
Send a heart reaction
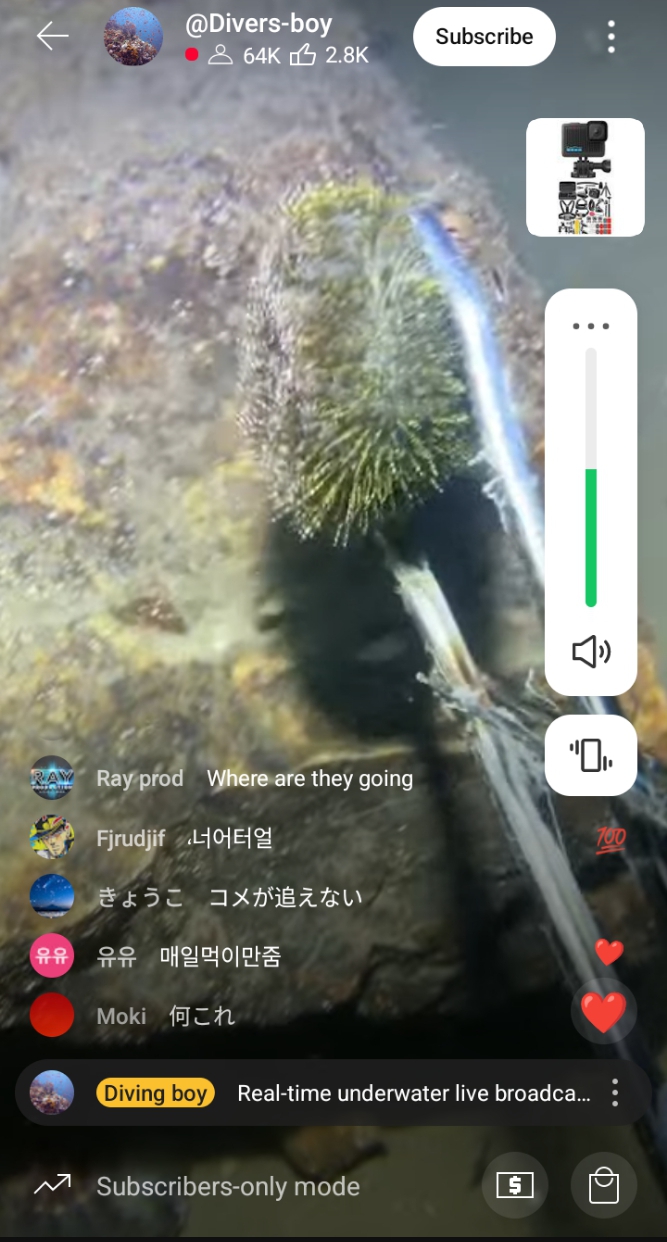pyautogui.click(x=603, y=1012)
